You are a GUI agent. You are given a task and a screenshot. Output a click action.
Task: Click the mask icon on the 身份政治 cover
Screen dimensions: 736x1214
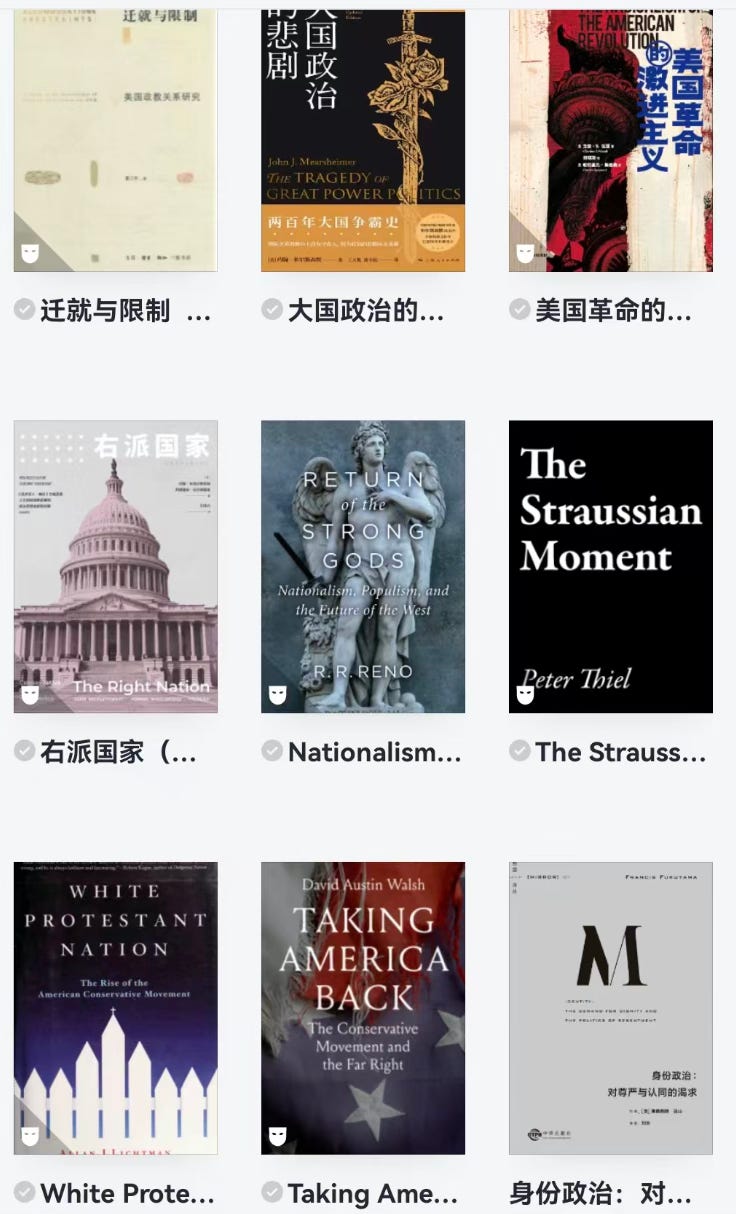(x=524, y=1136)
